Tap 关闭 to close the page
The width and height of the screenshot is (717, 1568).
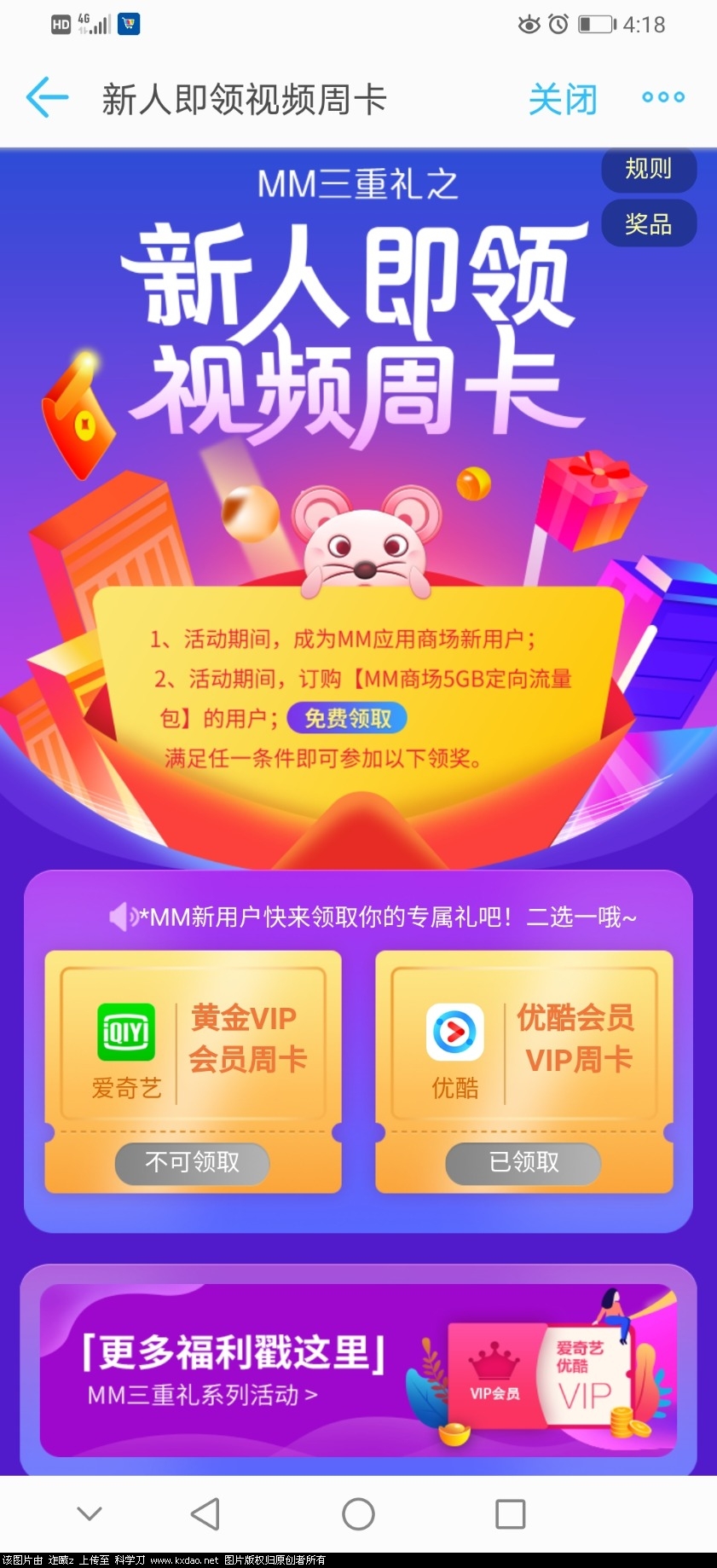click(563, 99)
